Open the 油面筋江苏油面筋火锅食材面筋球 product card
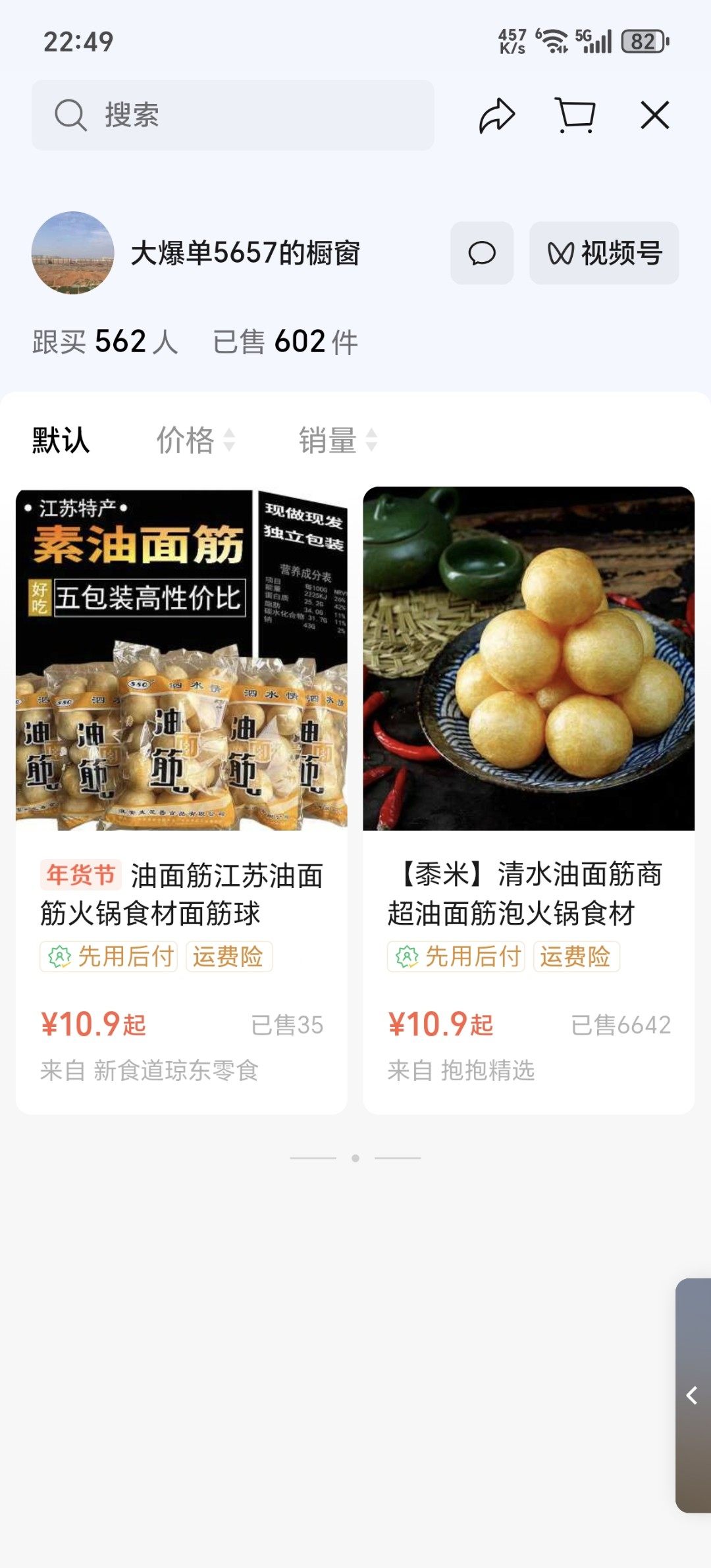 [x=182, y=800]
